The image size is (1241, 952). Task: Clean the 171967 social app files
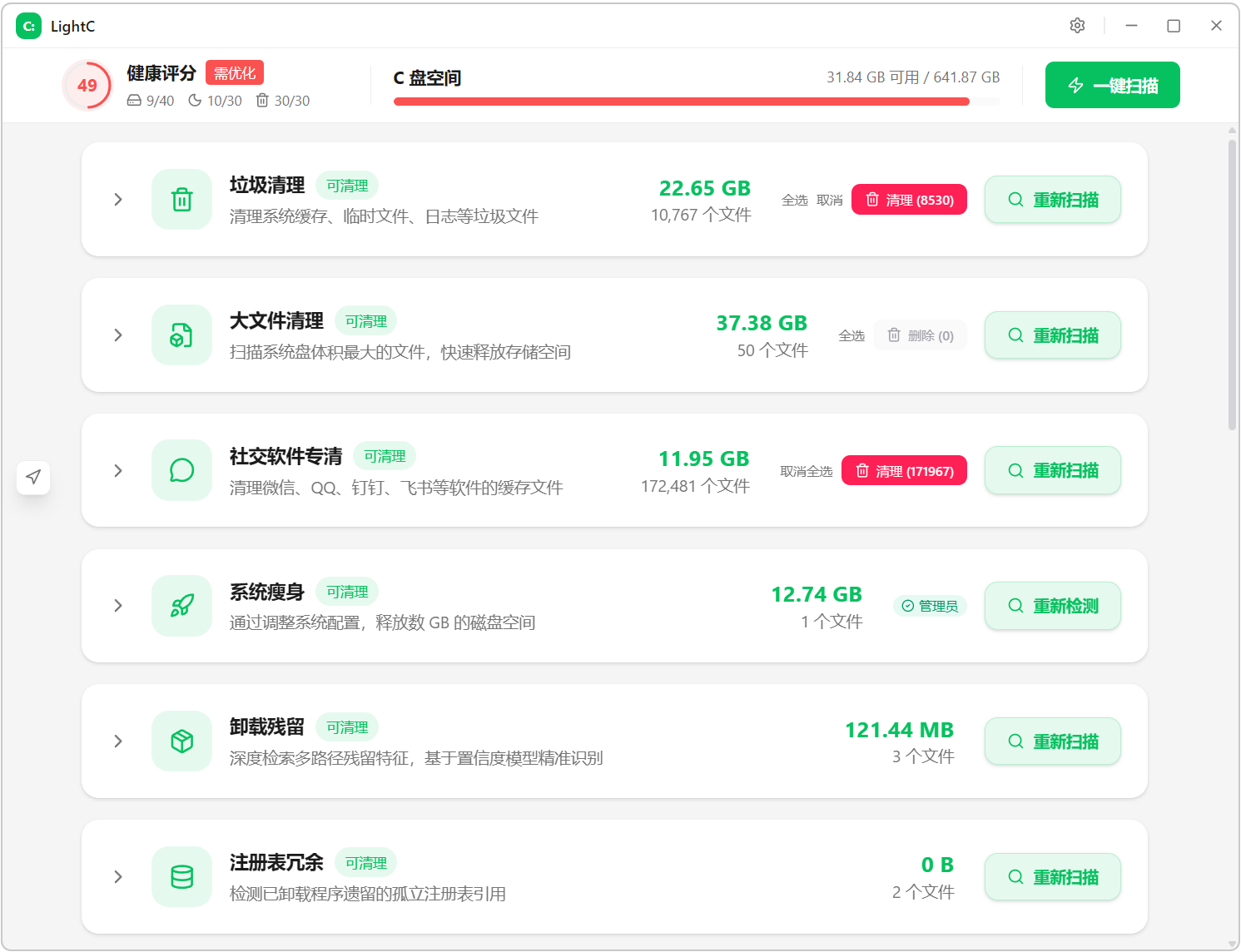coord(904,471)
